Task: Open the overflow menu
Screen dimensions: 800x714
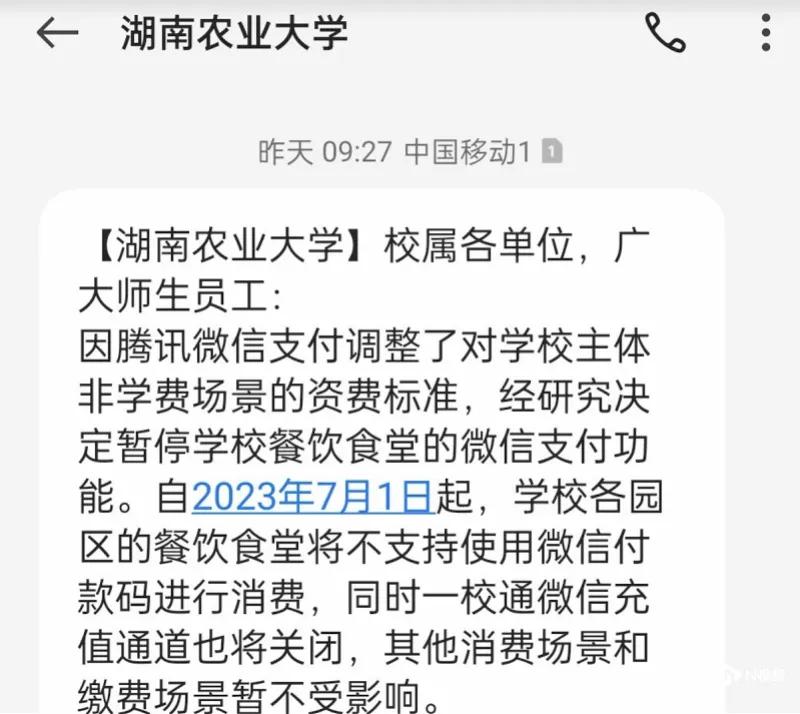Action: click(x=766, y=33)
